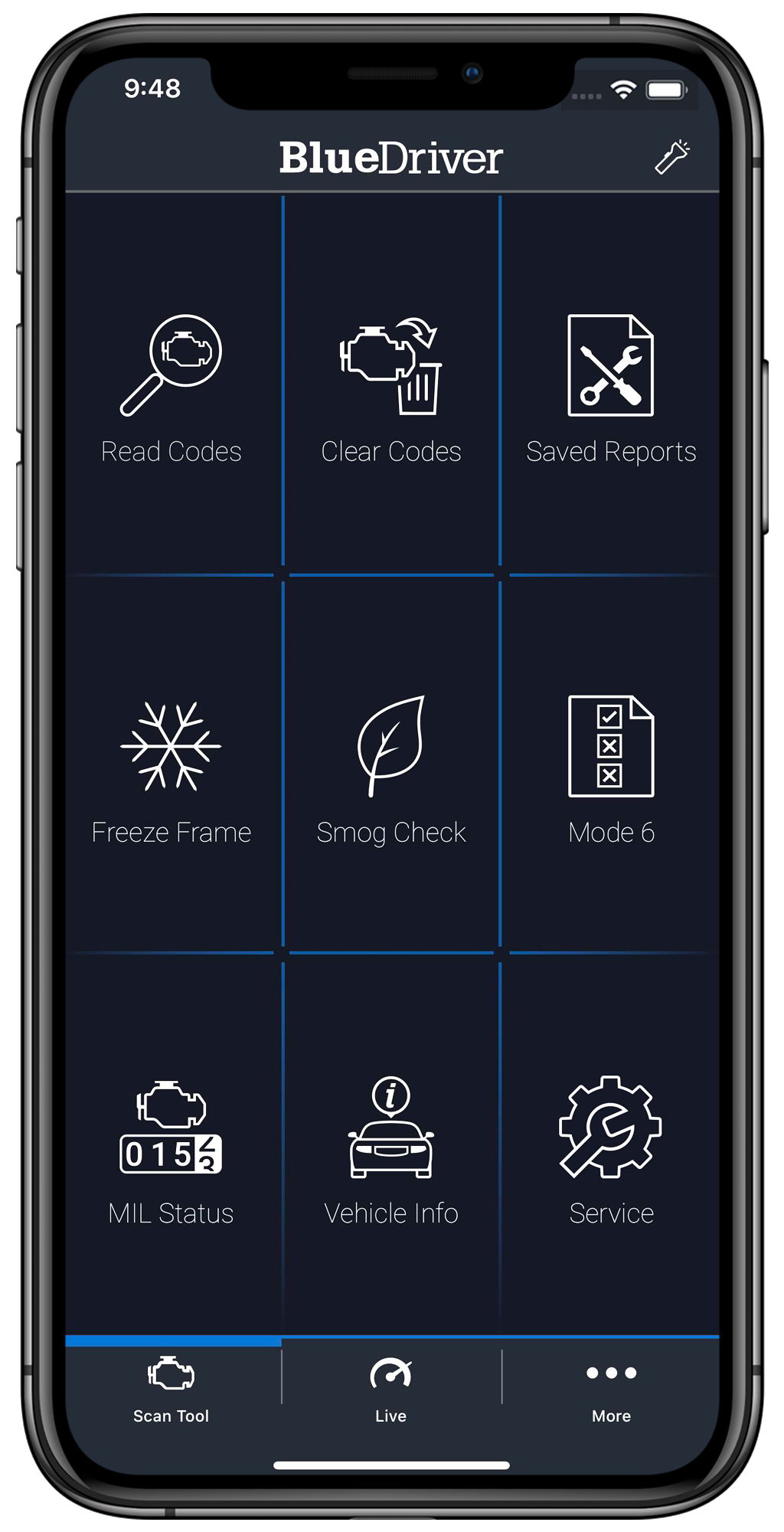This screenshot has width=784, height=1532.
Task: Open Mode 6 results
Action: tap(611, 768)
